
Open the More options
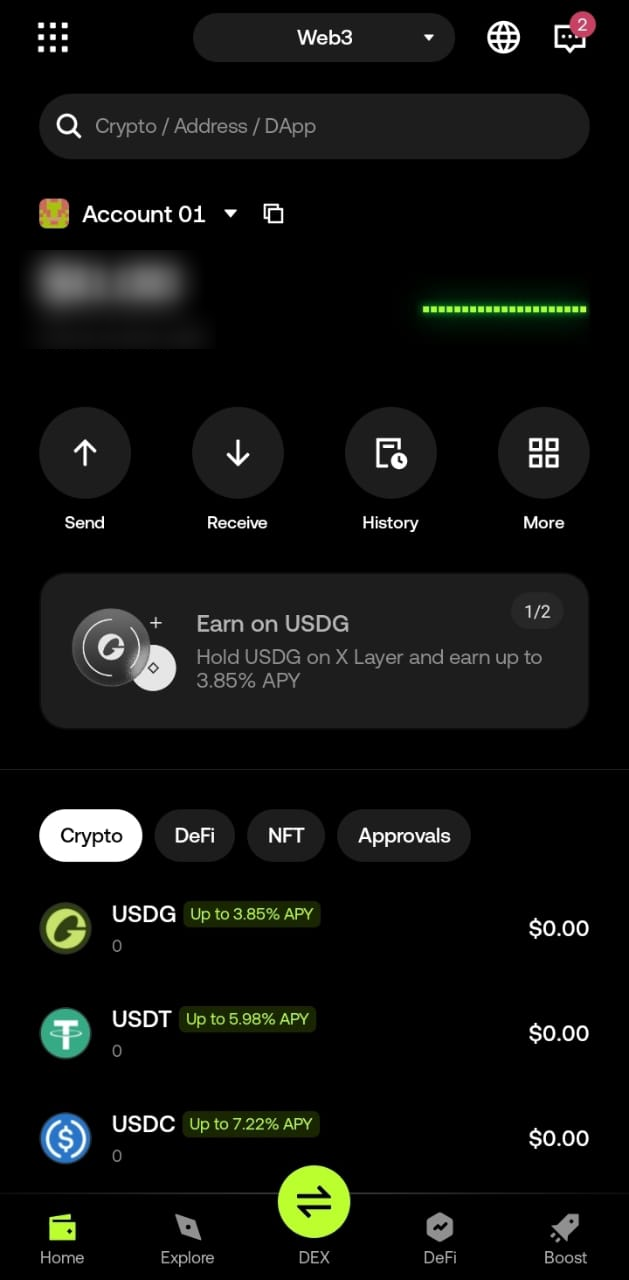[x=543, y=454]
